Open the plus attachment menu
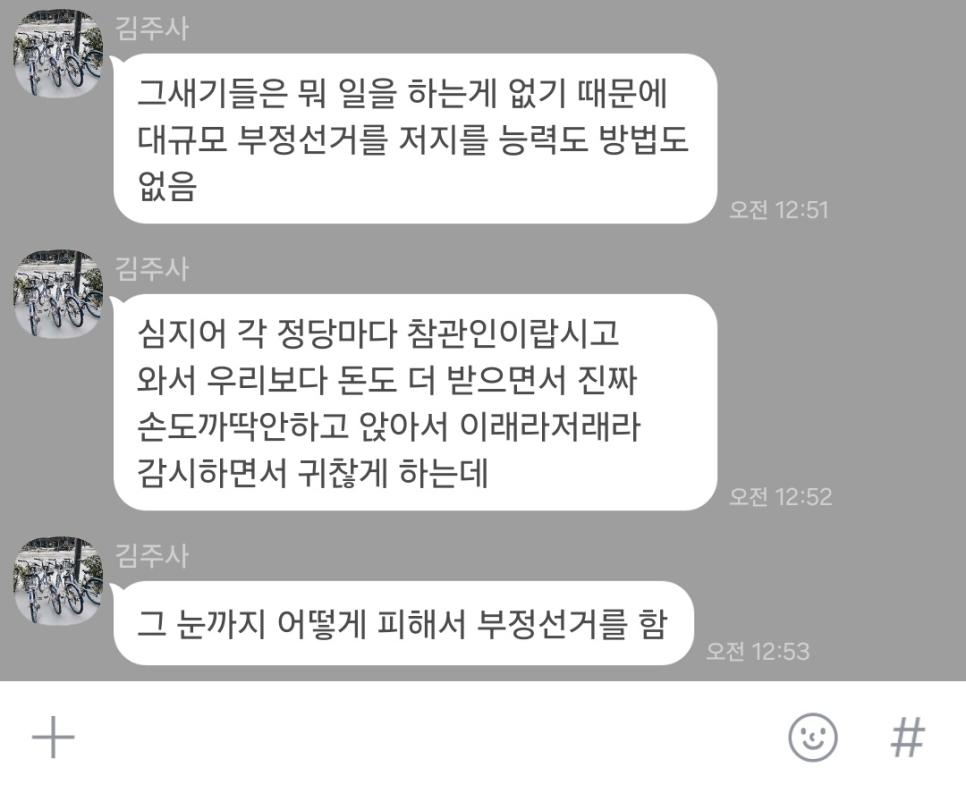The height and width of the screenshot is (793, 966). 54,739
